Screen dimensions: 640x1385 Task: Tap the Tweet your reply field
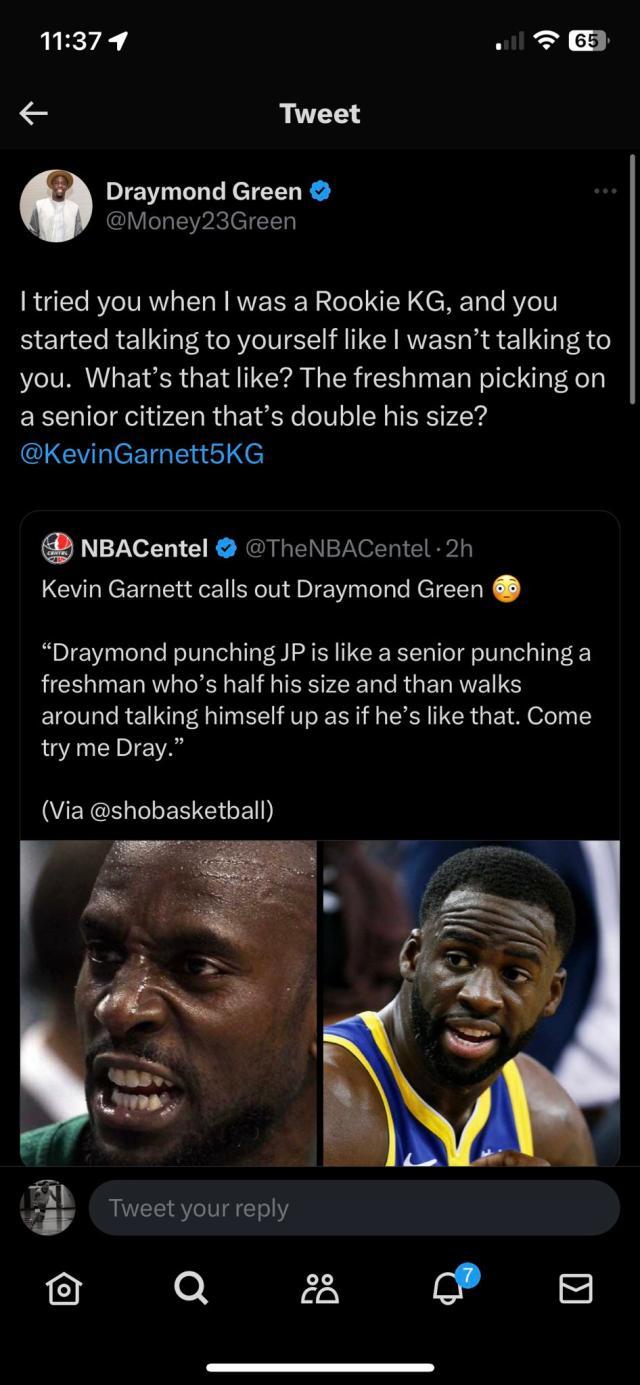click(x=354, y=1208)
